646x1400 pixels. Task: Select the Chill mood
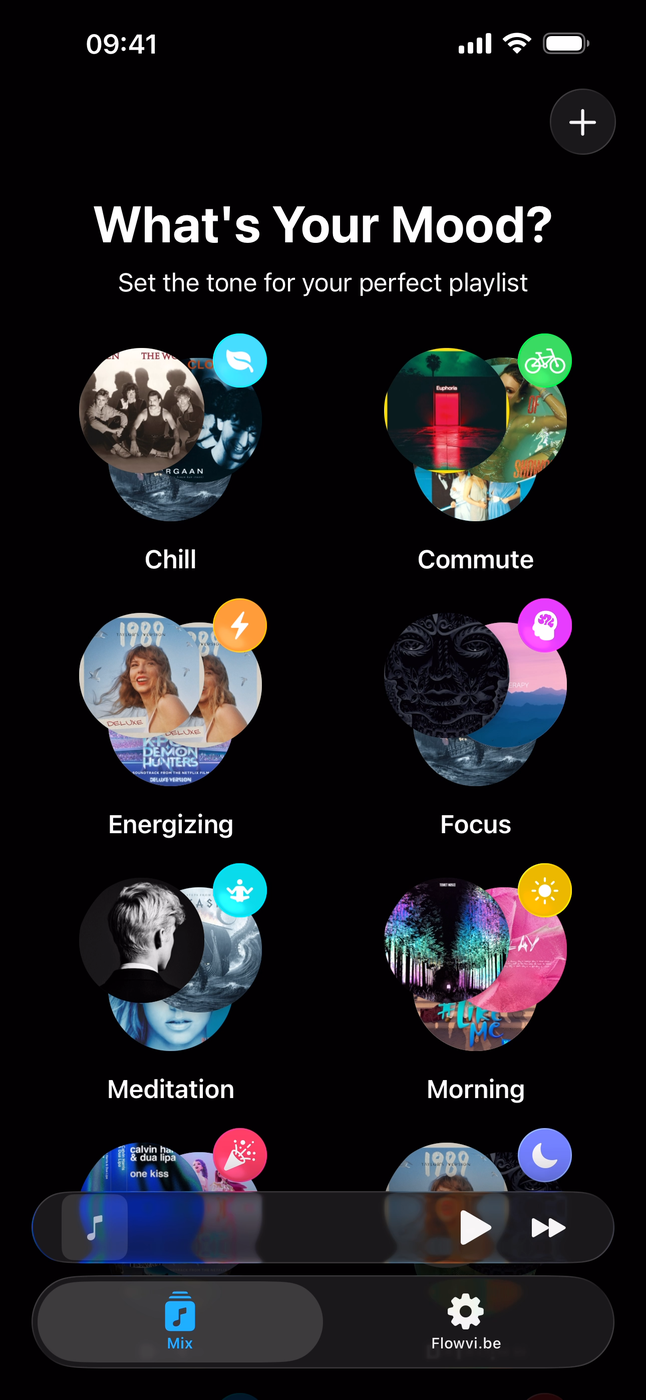tap(170, 432)
